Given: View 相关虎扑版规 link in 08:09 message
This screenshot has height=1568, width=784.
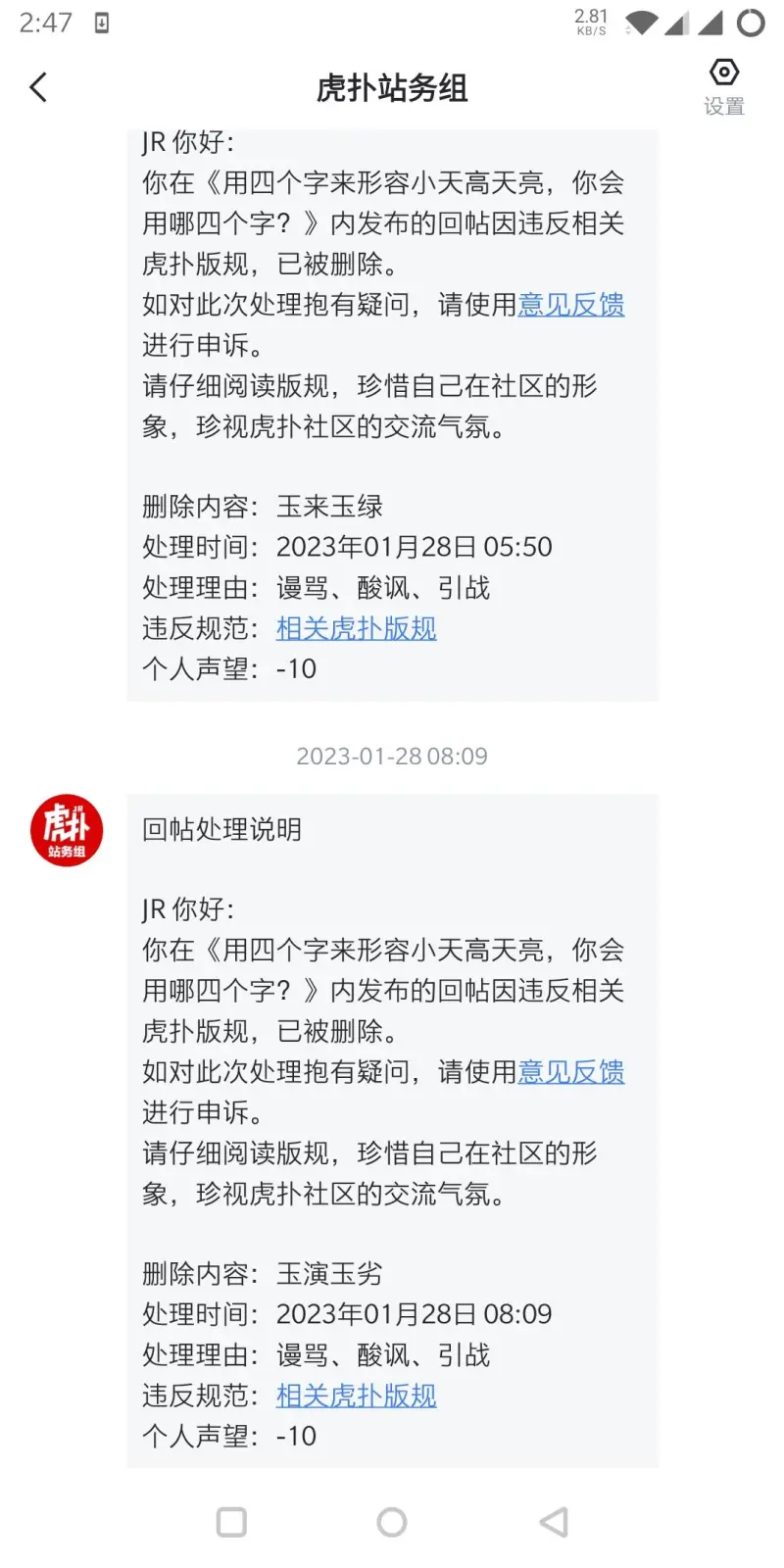Looking at the screenshot, I should [x=356, y=1396].
